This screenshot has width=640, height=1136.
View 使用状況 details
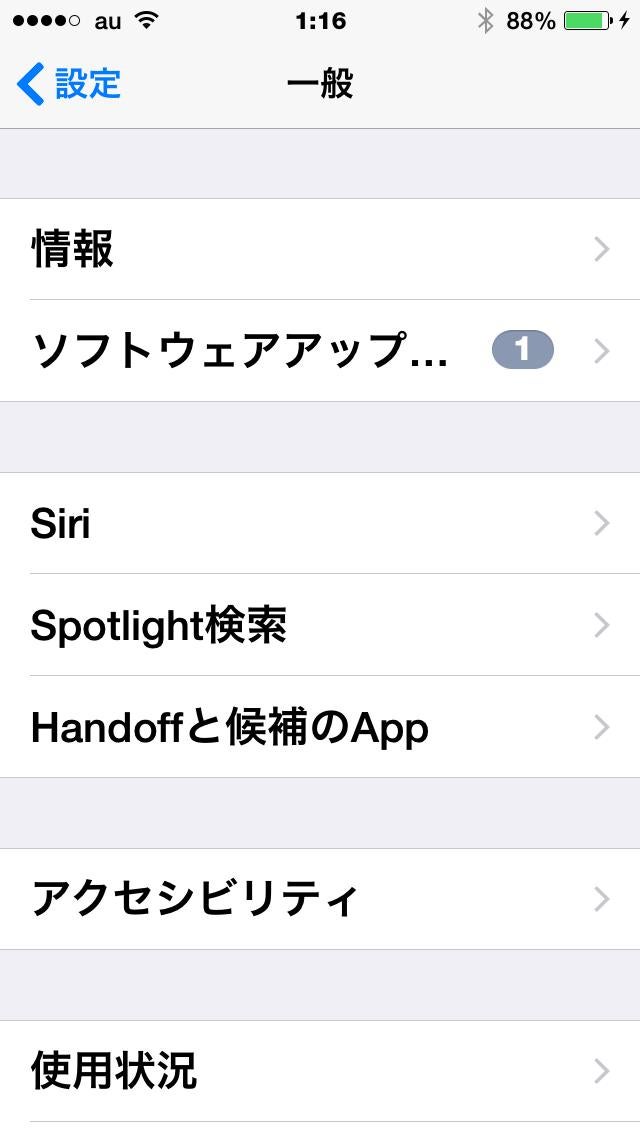(320, 1071)
